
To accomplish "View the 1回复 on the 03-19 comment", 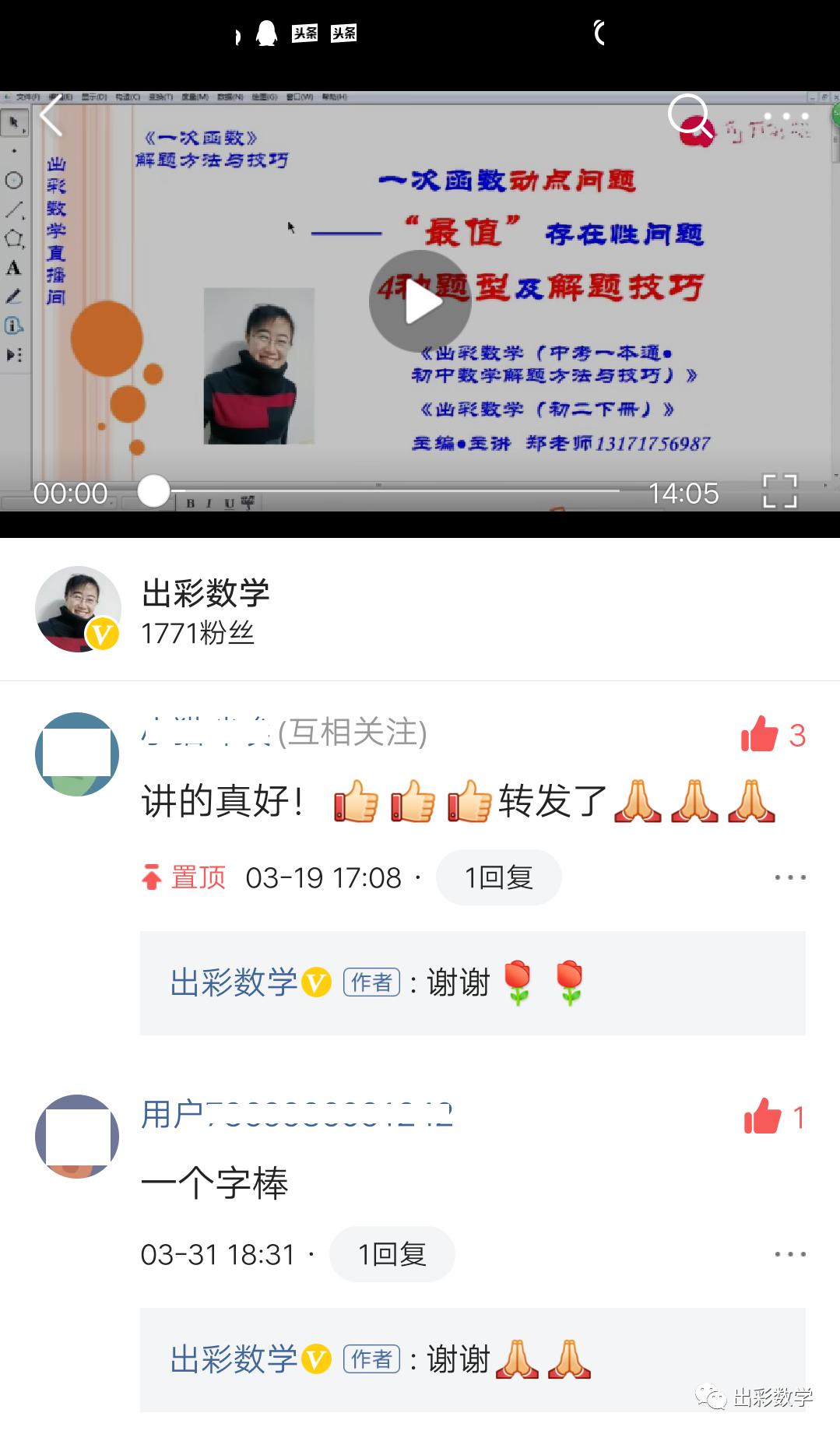I will point(498,877).
